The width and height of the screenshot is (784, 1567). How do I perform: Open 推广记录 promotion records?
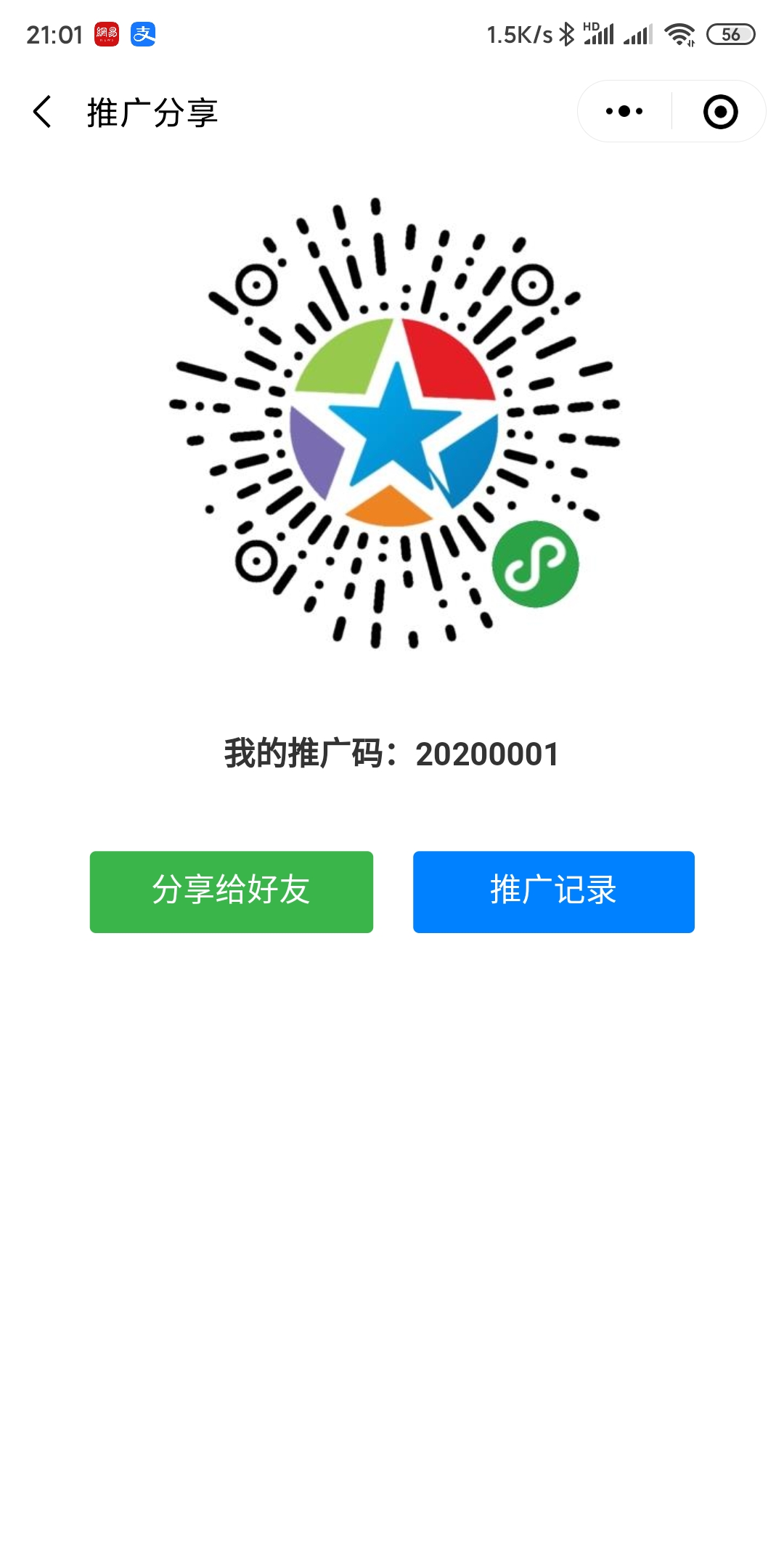pyautogui.click(x=553, y=891)
